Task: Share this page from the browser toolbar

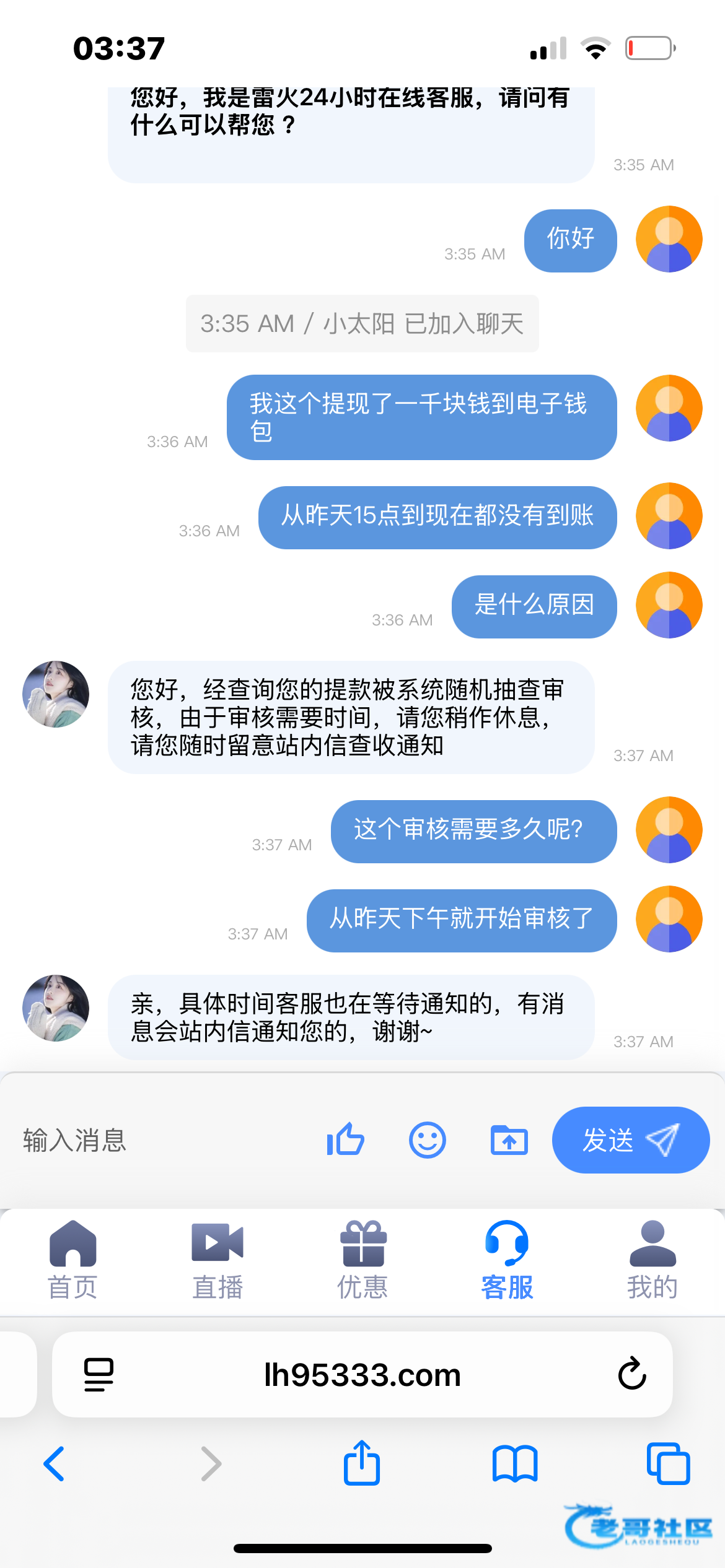Action: point(362,1462)
